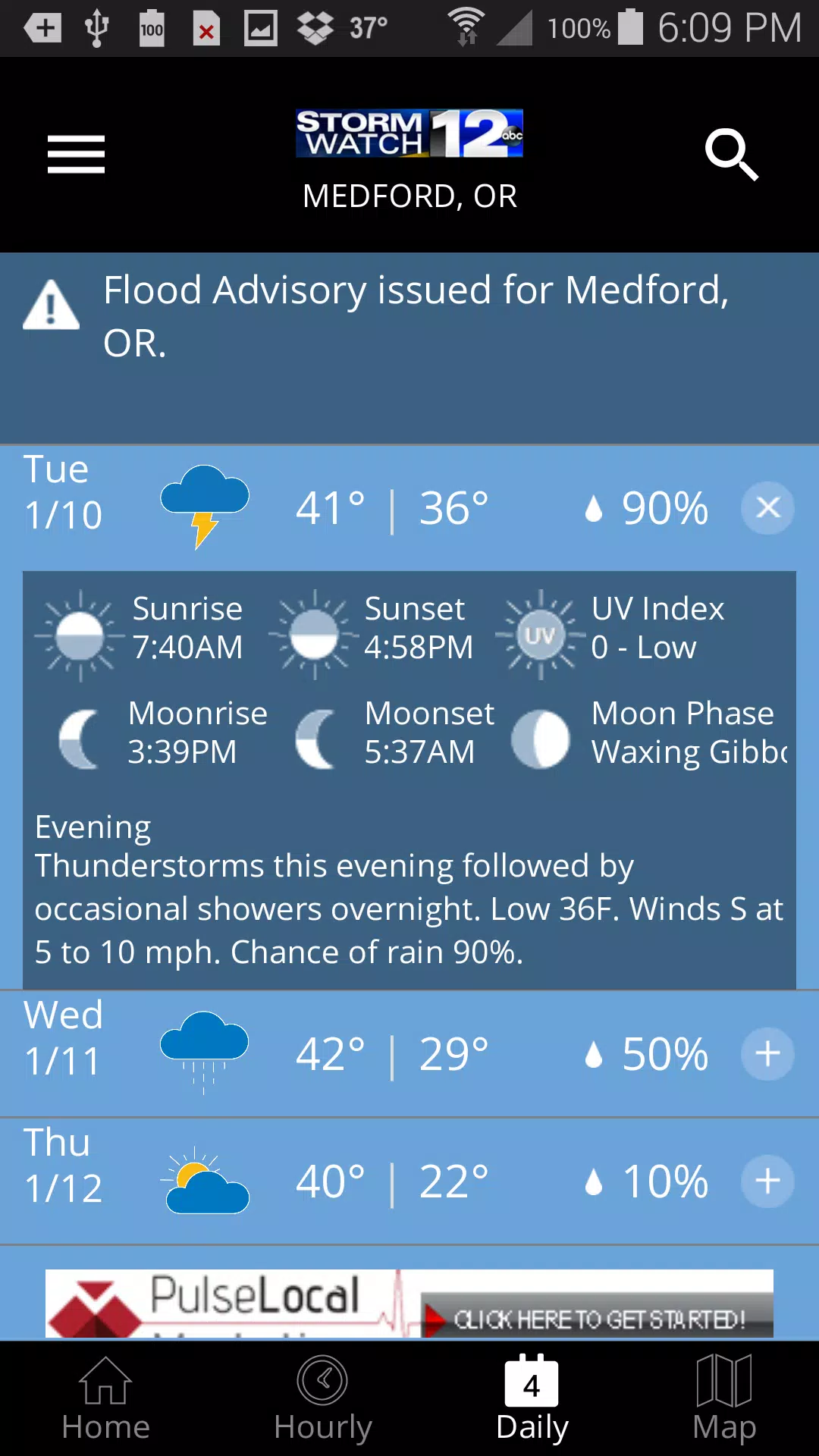Image resolution: width=819 pixels, height=1456 pixels.
Task: Click the thunderstorm icon for Tuesday
Action: click(x=205, y=507)
